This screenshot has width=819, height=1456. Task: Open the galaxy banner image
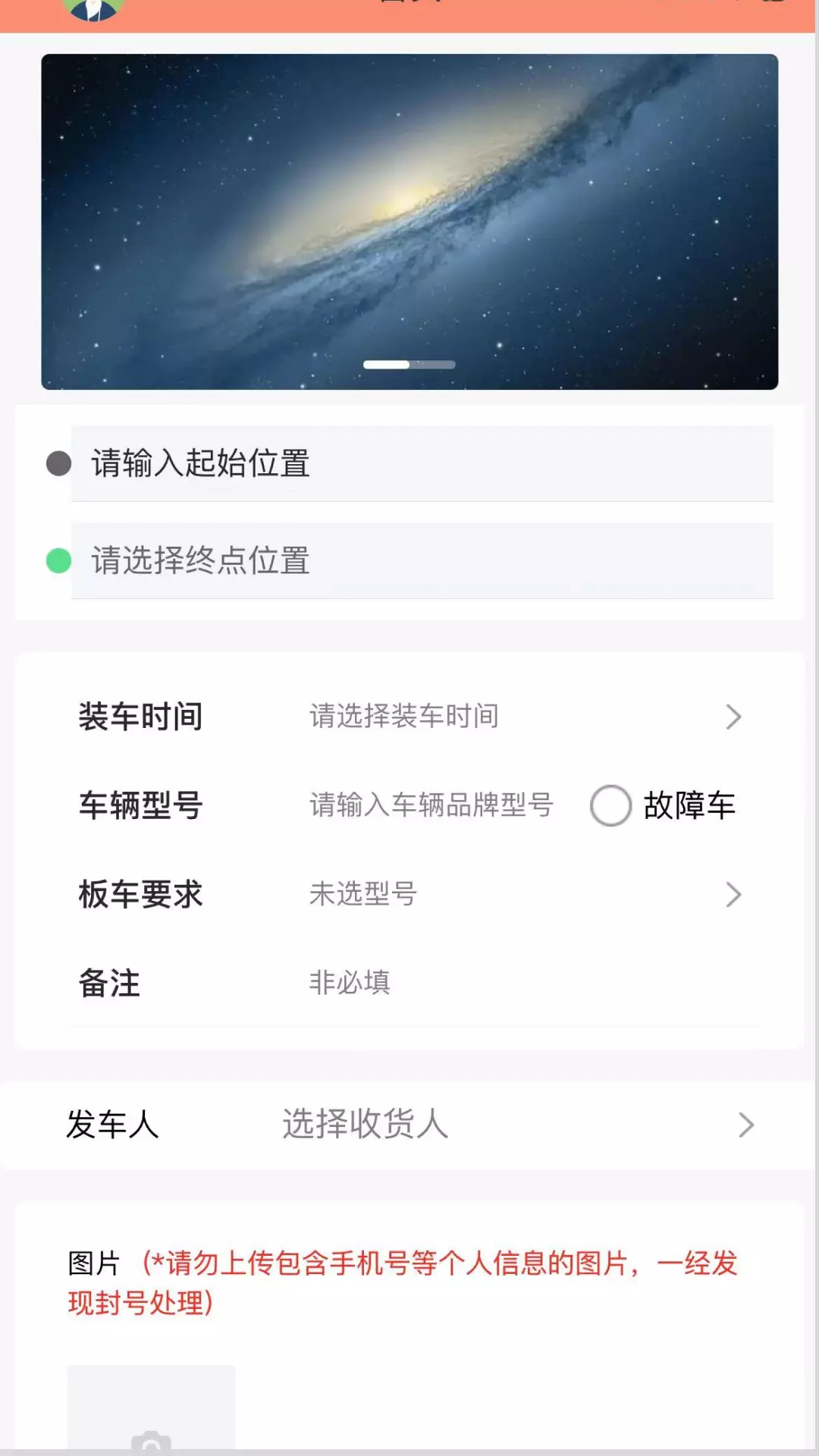tap(409, 221)
